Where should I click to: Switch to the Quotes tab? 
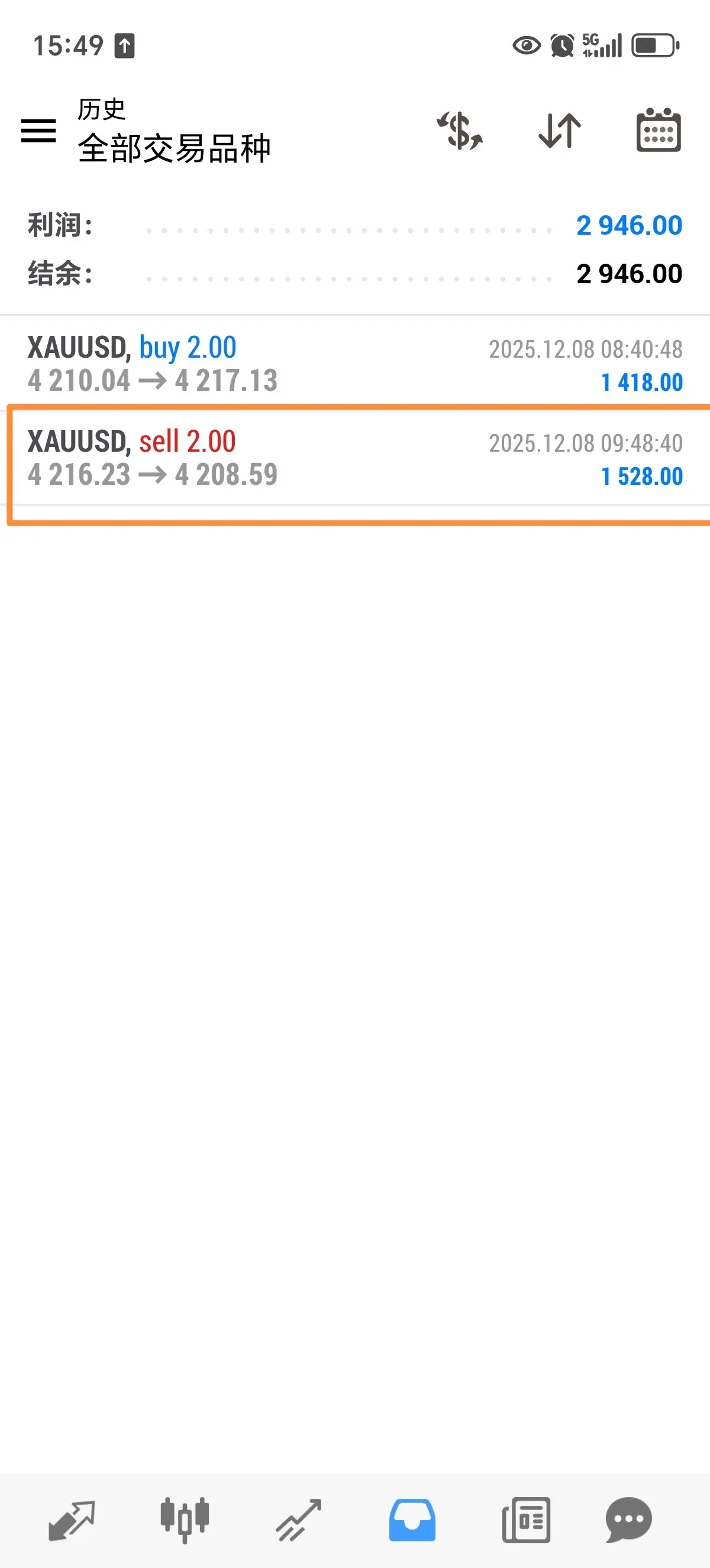click(x=72, y=1520)
